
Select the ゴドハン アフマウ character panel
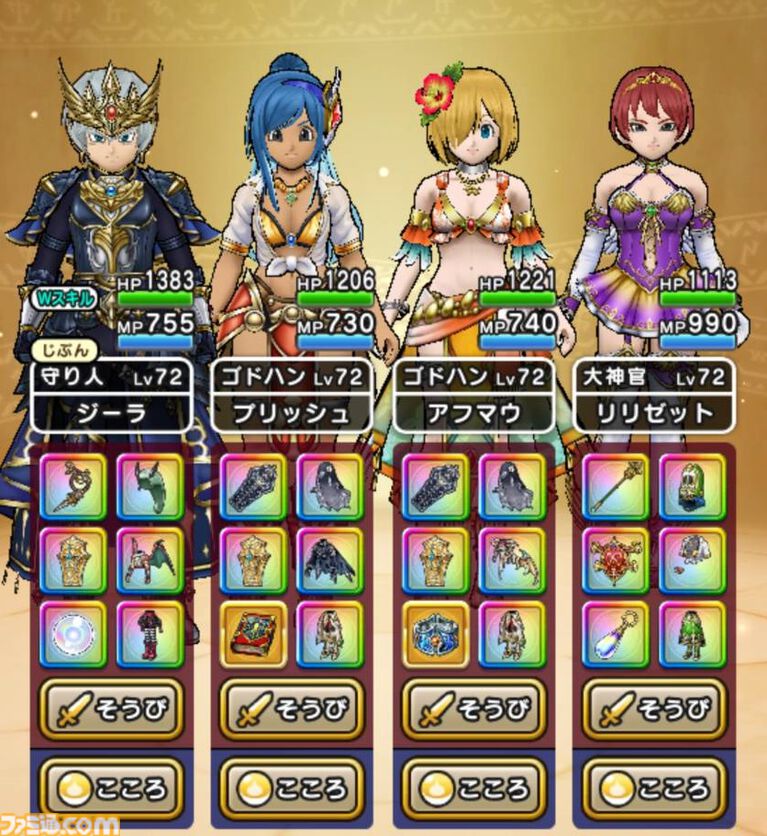click(473, 395)
